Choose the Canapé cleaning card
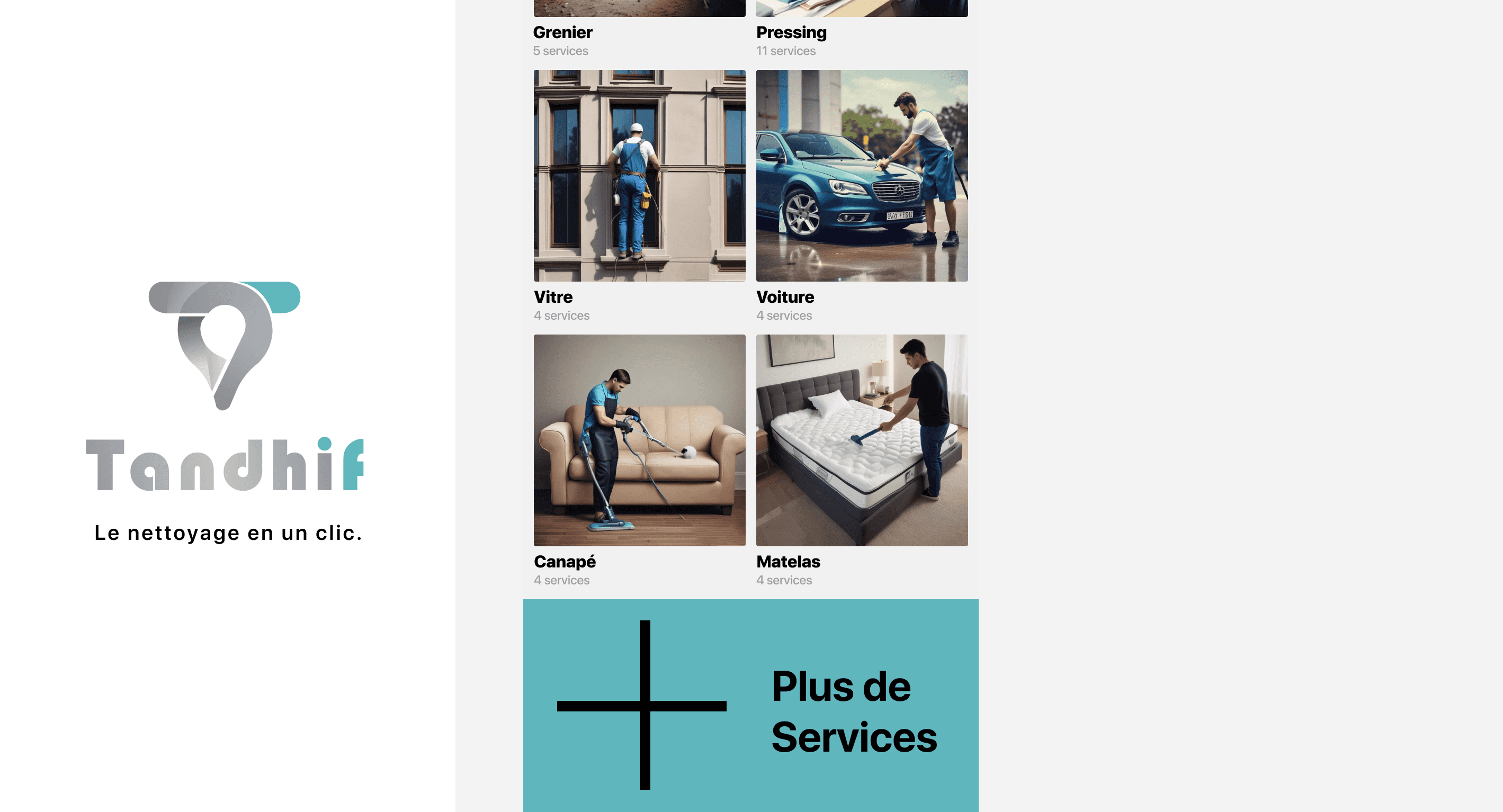The image size is (1503, 812). point(639,461)
